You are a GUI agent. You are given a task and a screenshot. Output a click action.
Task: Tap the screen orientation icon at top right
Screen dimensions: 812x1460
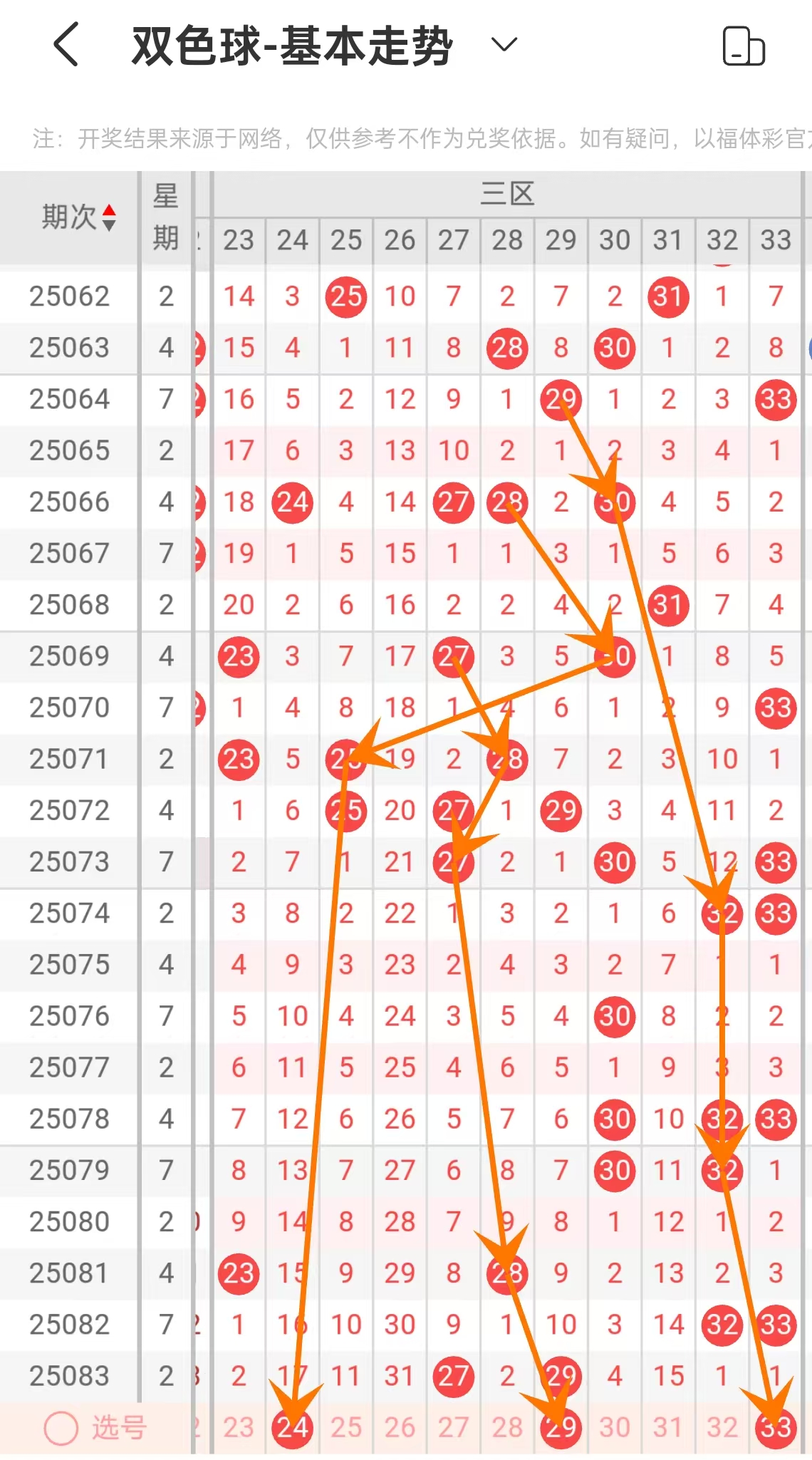tap(743, 46)
